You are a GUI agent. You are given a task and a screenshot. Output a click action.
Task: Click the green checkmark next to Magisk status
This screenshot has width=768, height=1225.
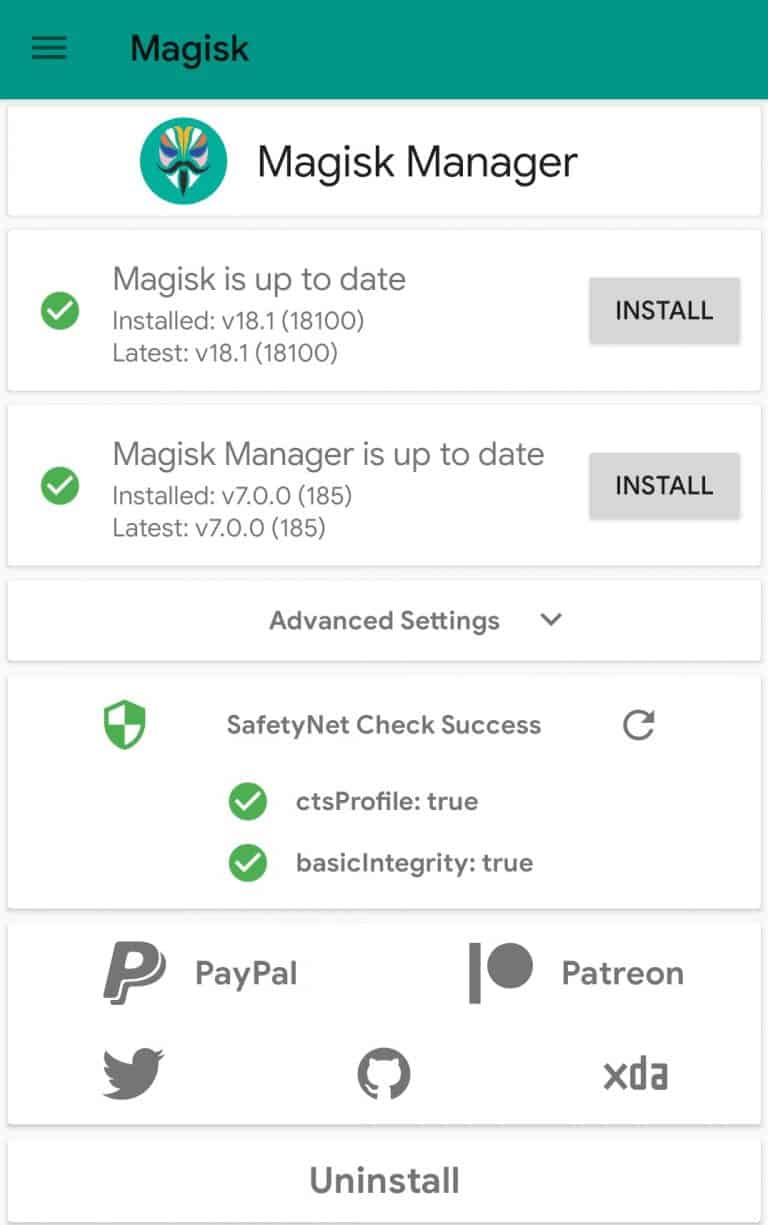(x=60, y=311)
